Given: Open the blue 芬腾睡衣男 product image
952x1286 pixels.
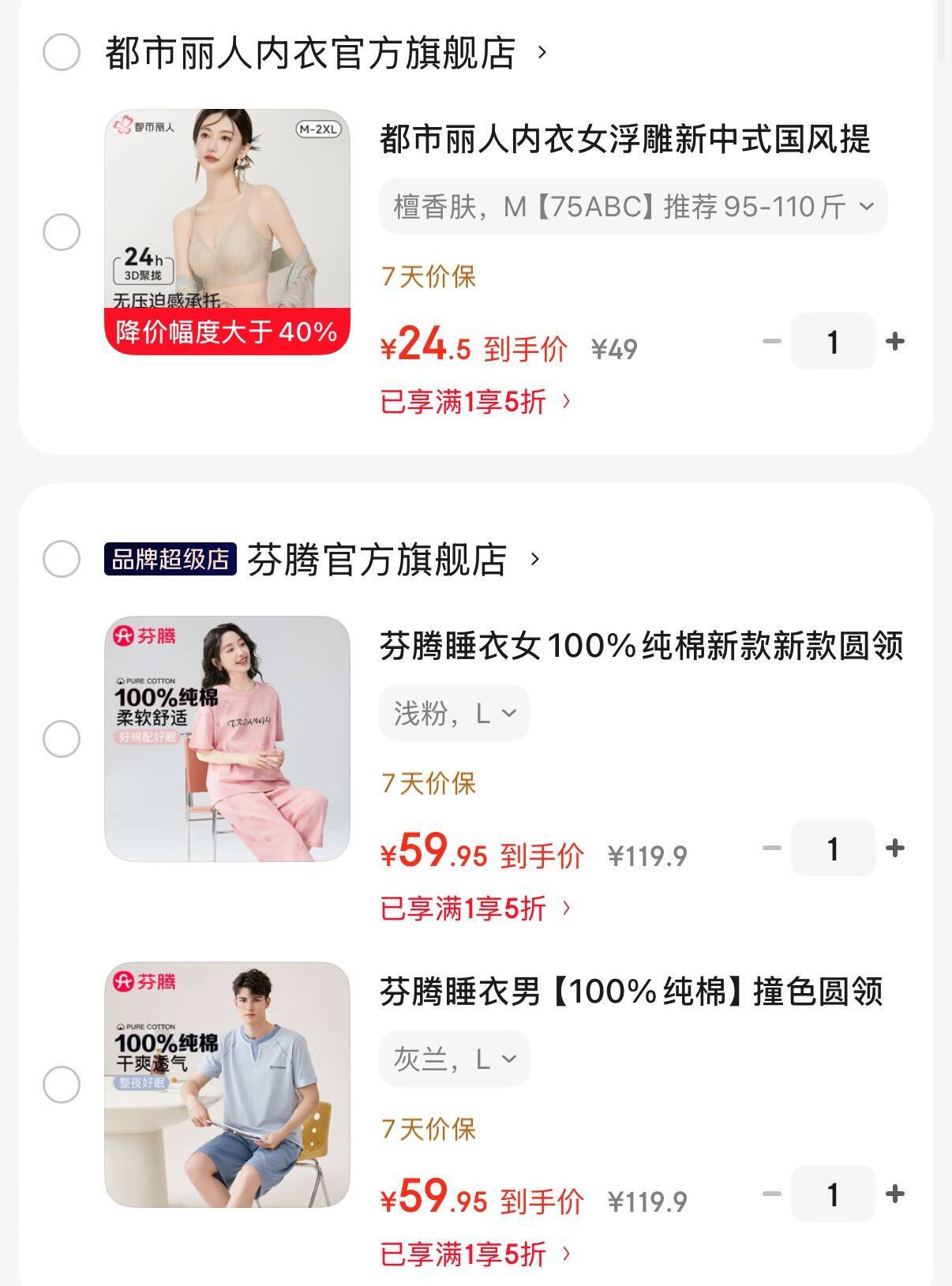Looking at the screenshot, I should coord(227,1085).
